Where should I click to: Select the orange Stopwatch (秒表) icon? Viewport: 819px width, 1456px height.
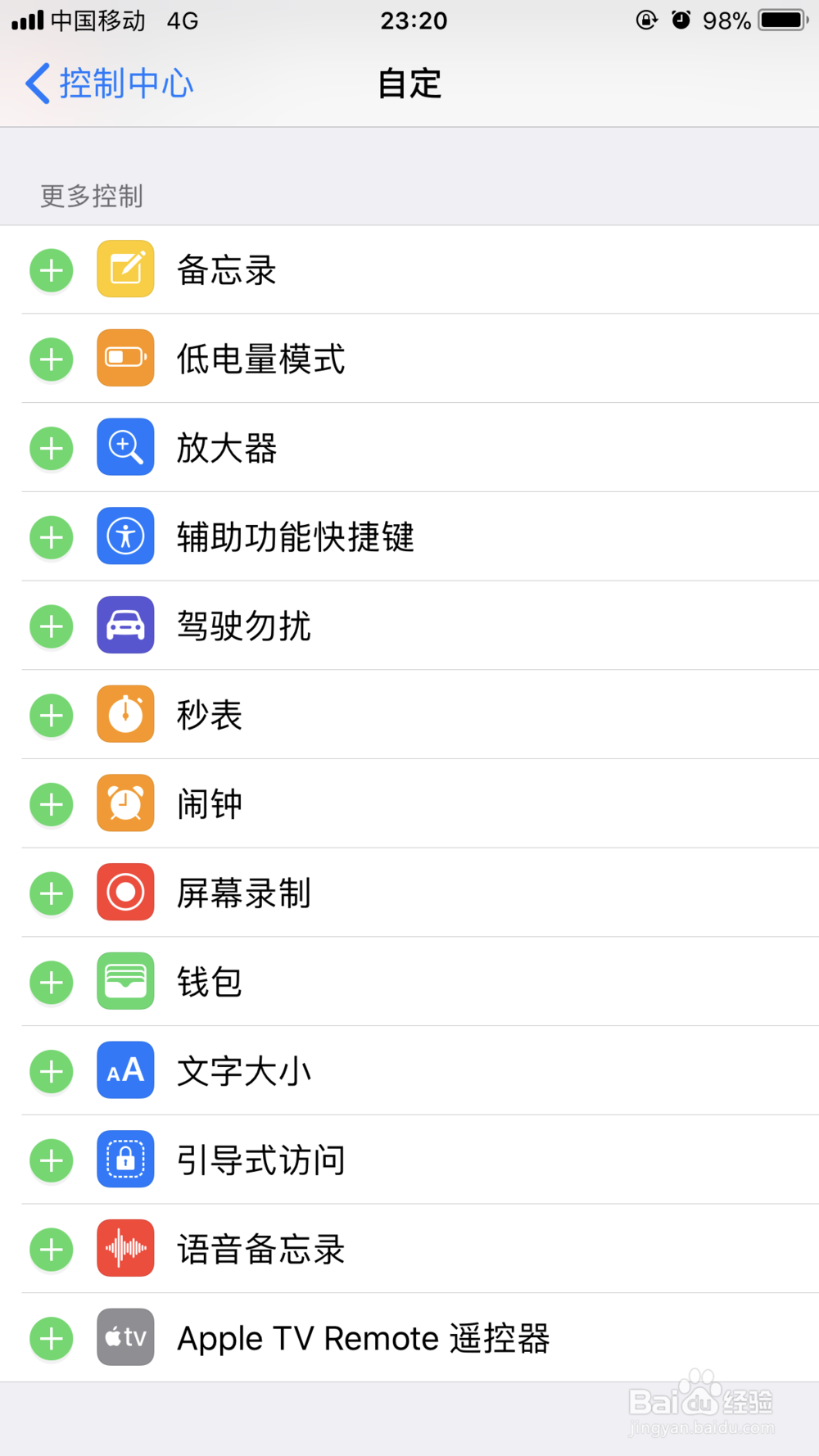click(x=124, y=715)
